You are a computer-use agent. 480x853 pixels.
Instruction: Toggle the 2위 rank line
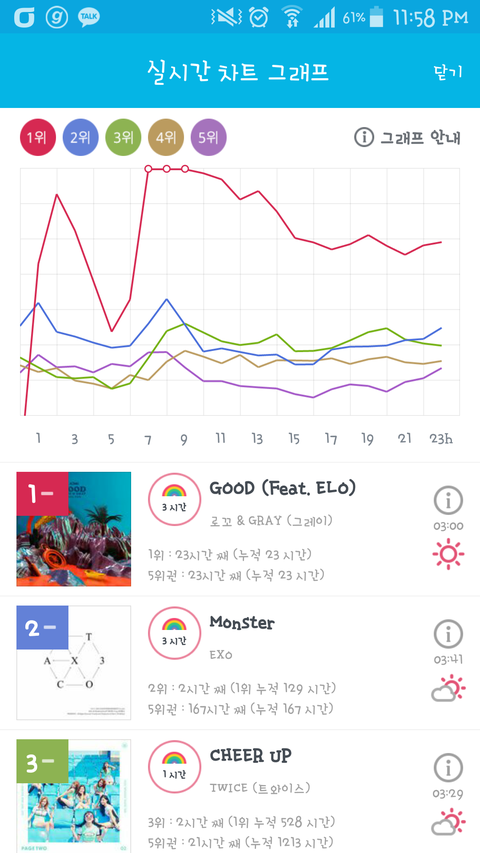coord(81,137)
